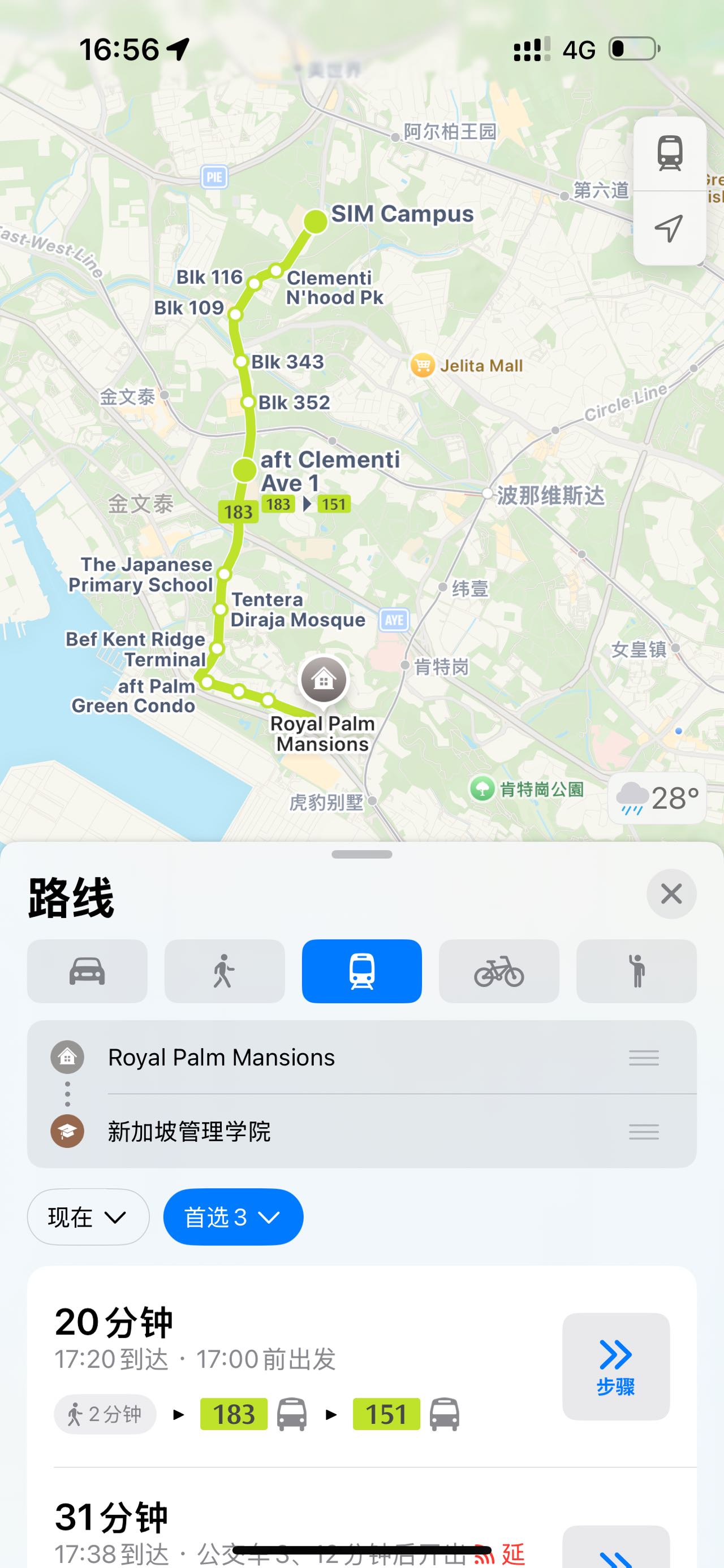Center map on current location
724x1568 pixels.
[x=669, y=228]
